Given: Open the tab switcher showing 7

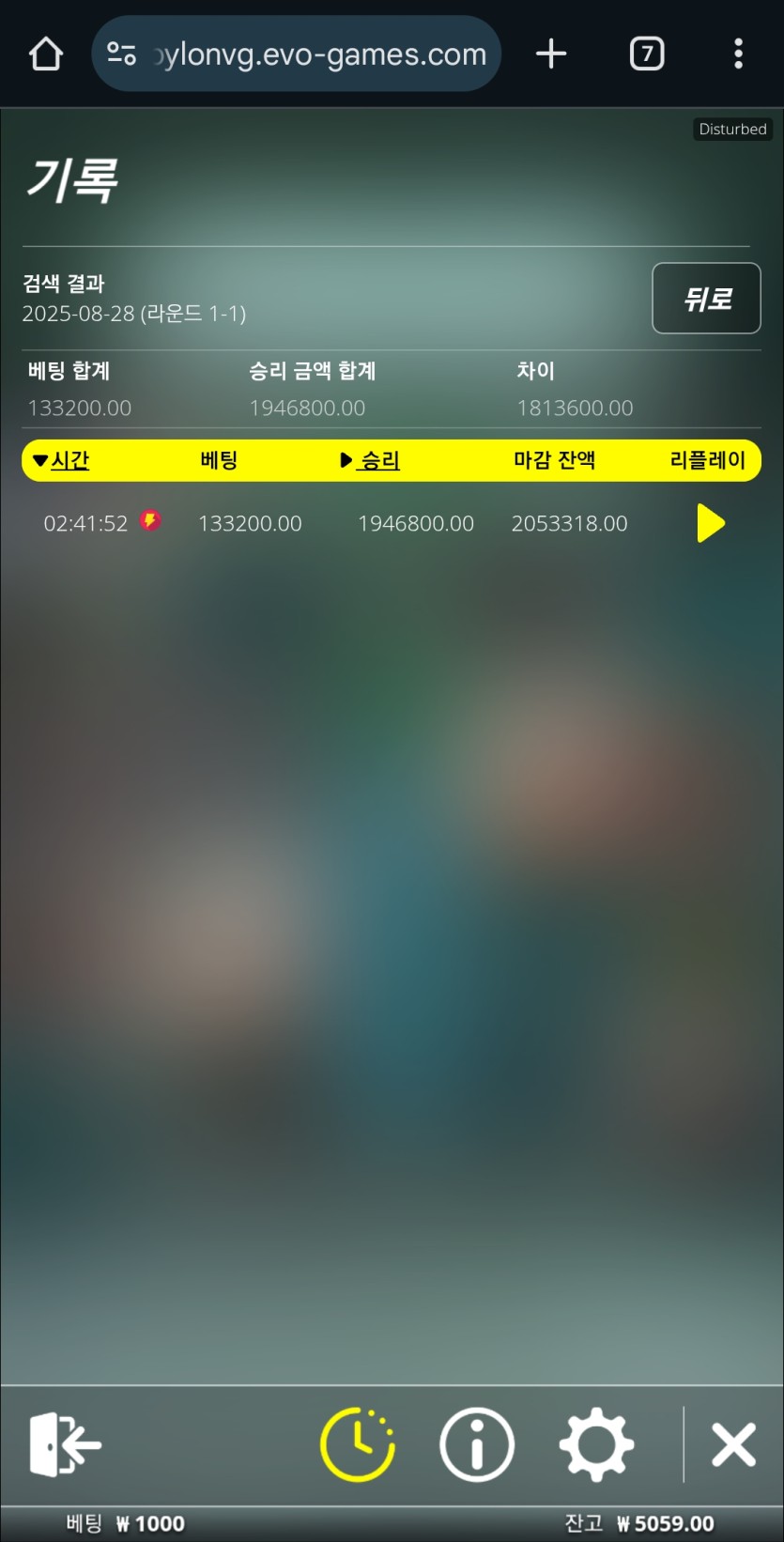Looking at the screenshot, I should tap(646, 54).
